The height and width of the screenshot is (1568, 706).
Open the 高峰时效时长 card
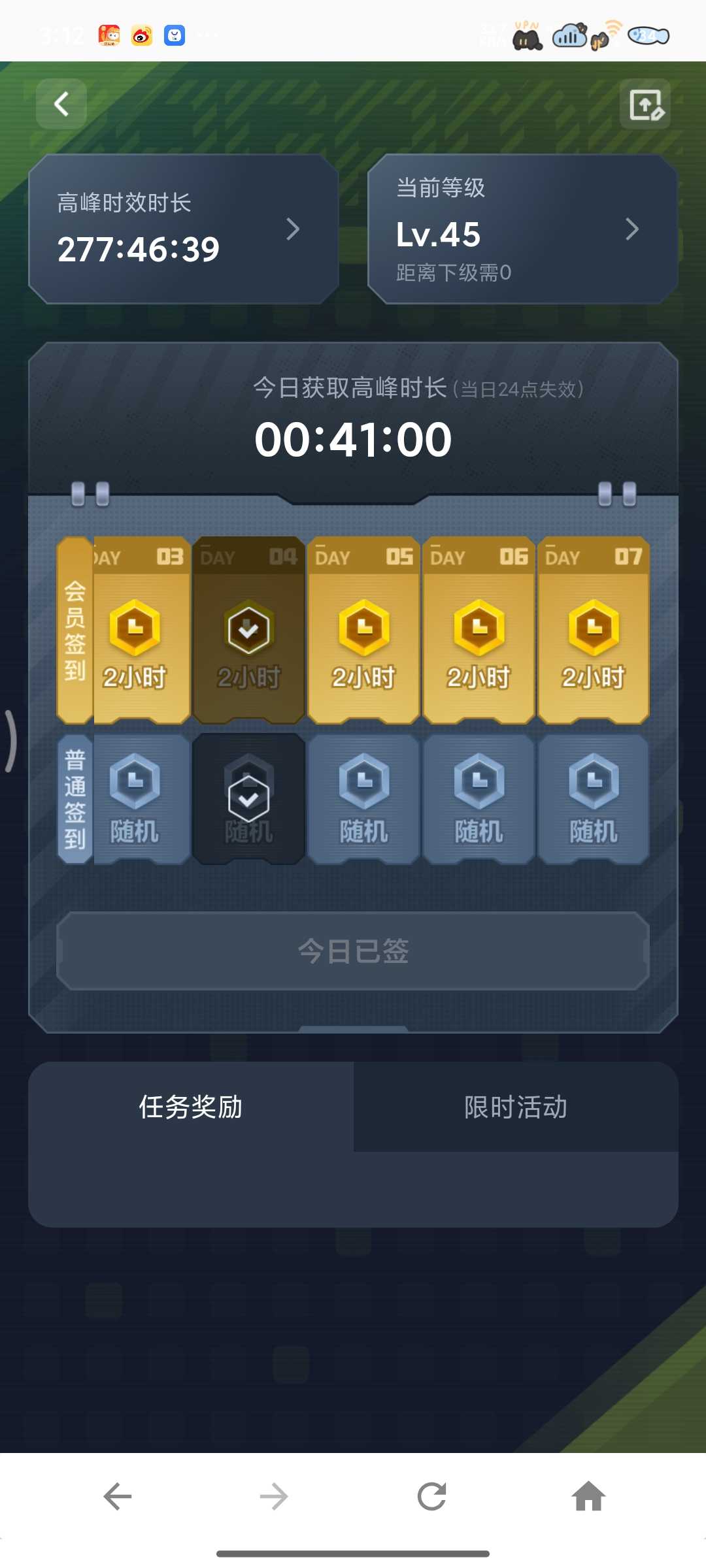click(x=184, y=229)
